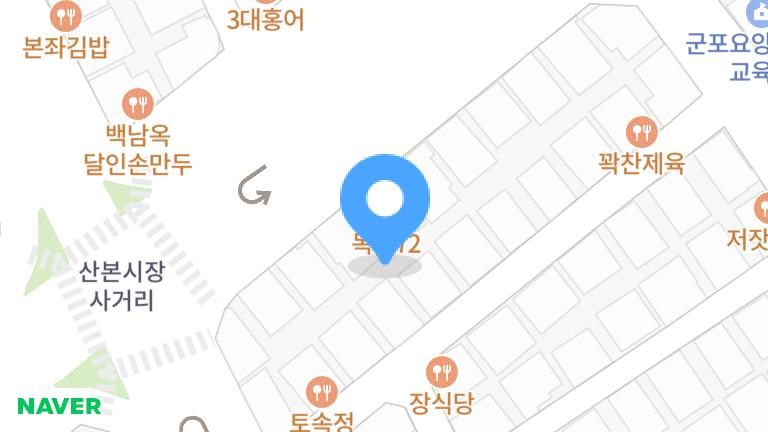Select the 백남옥 달인손만두 restaurant marker
Screen dimensions: 768x432
(137, 104)
